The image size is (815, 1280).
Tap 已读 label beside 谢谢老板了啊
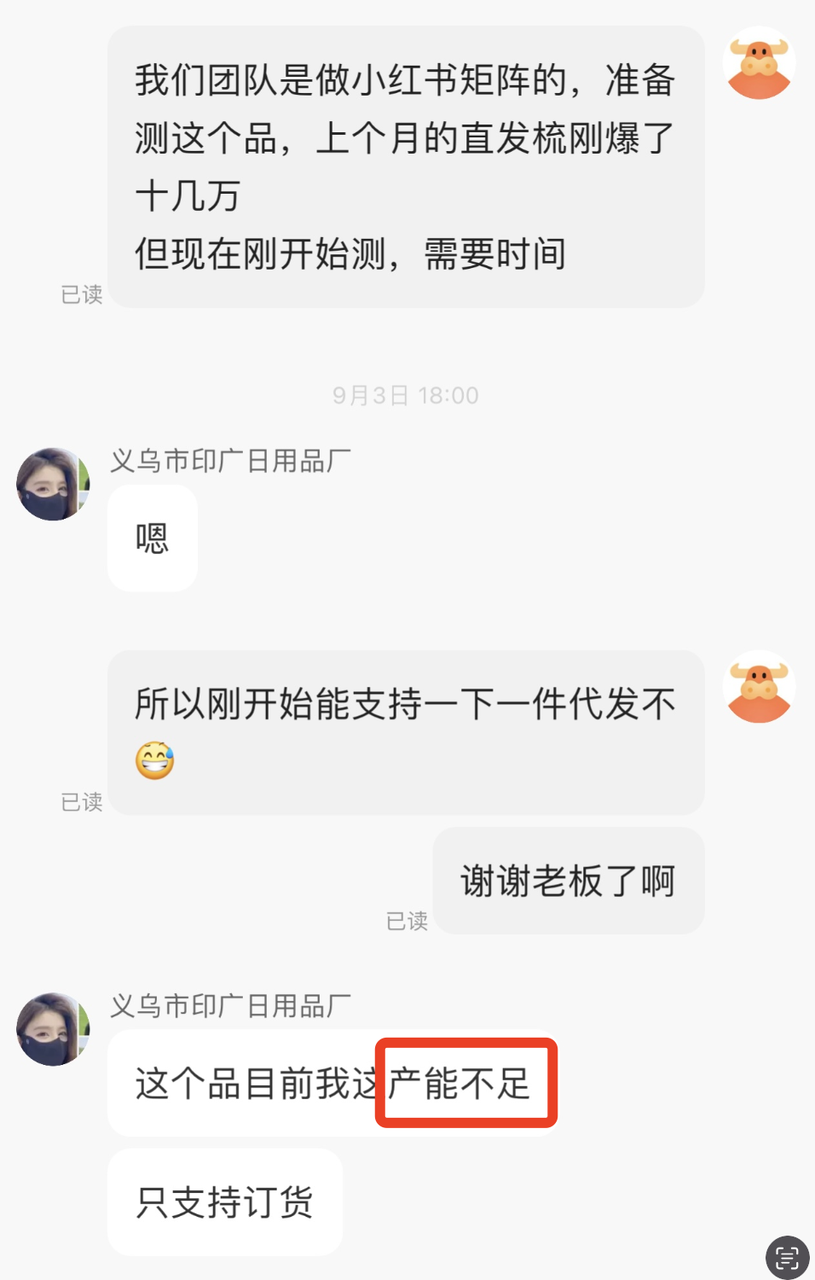408,922
